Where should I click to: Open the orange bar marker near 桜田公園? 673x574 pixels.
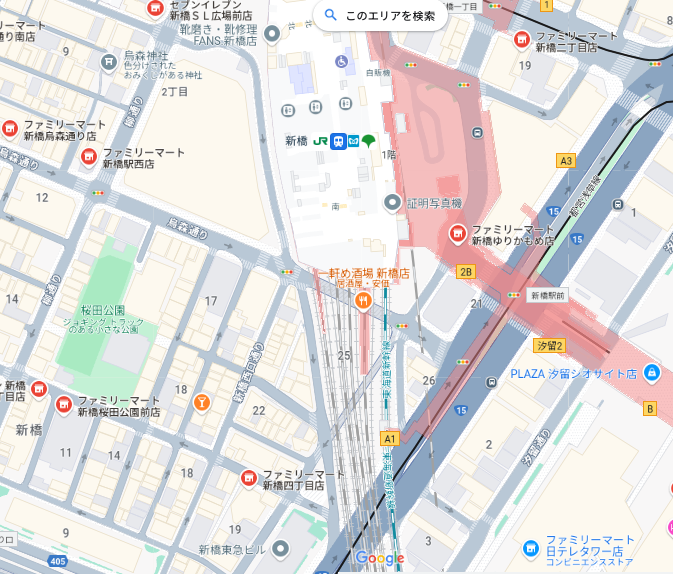point(201,401)
